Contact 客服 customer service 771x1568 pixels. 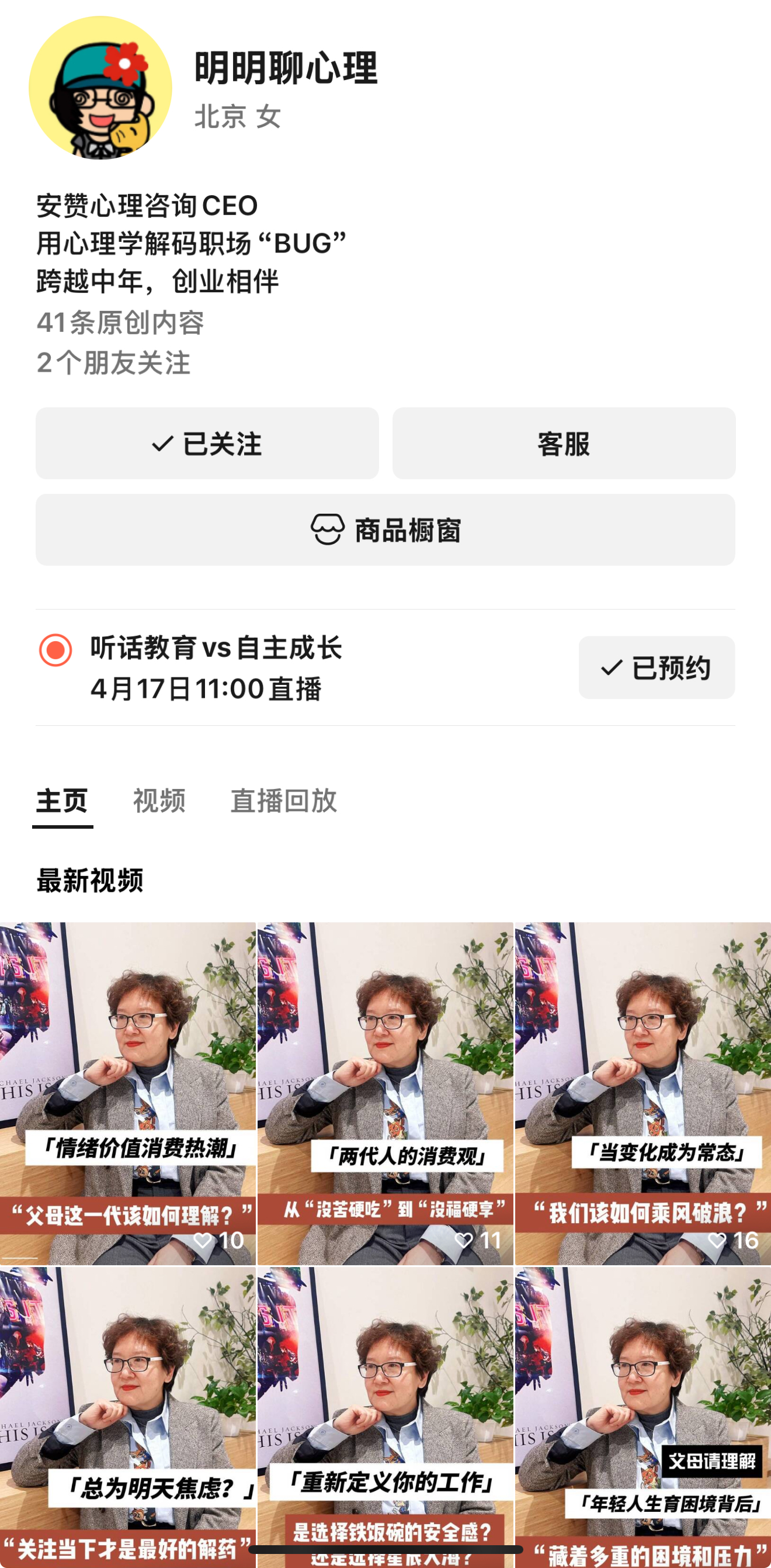pyautogui.click(x=564, y=443)
